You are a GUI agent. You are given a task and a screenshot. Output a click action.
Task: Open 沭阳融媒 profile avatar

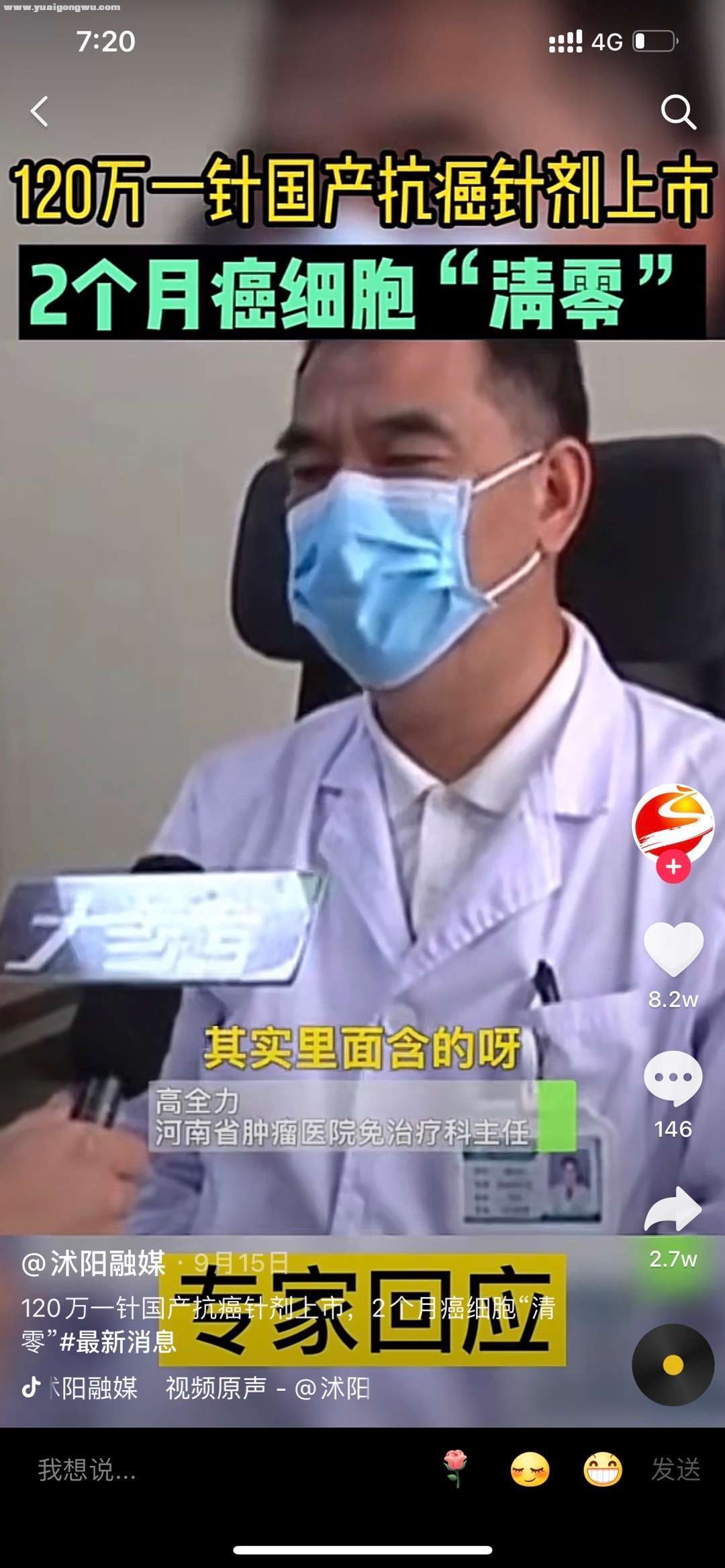673,823
